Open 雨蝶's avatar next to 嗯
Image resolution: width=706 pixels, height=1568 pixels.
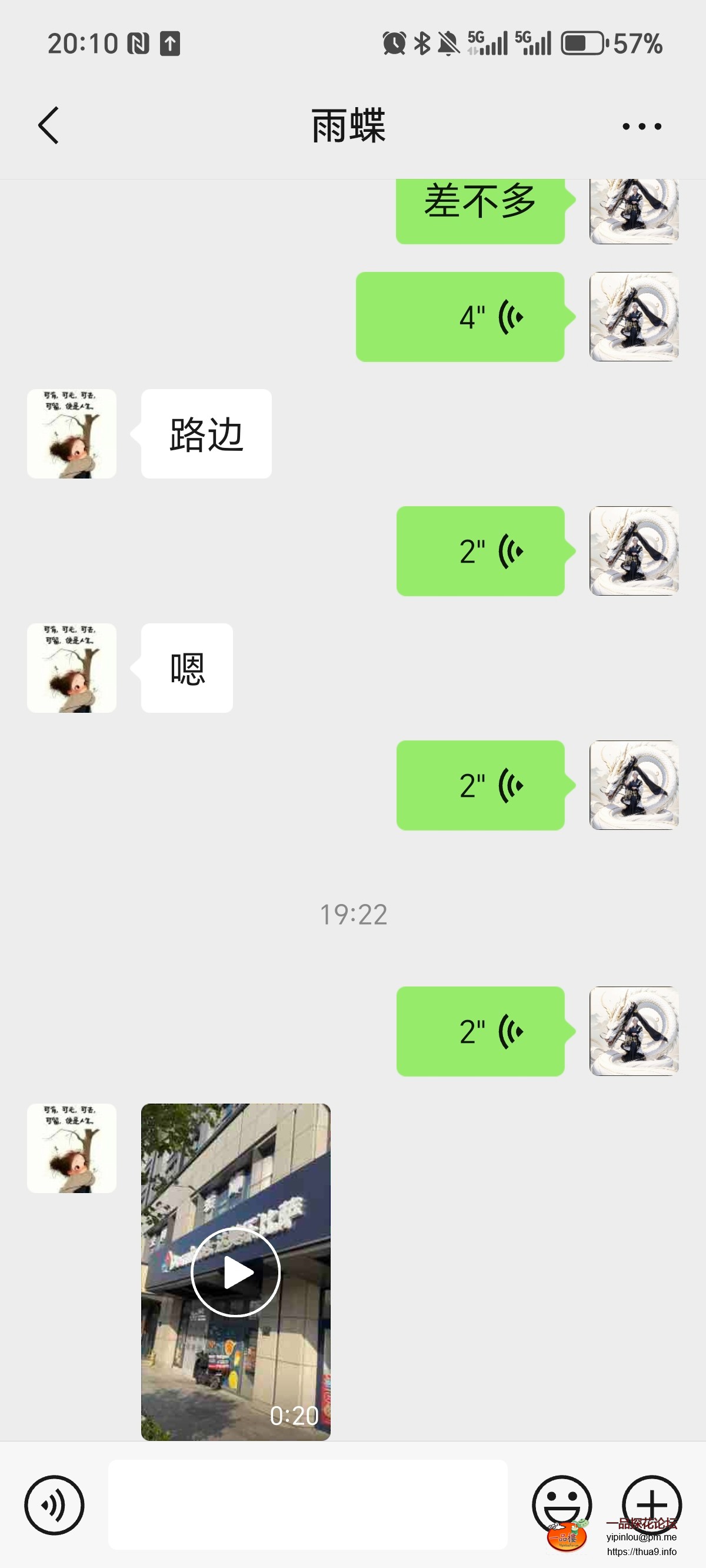click(x=72, y=667)
